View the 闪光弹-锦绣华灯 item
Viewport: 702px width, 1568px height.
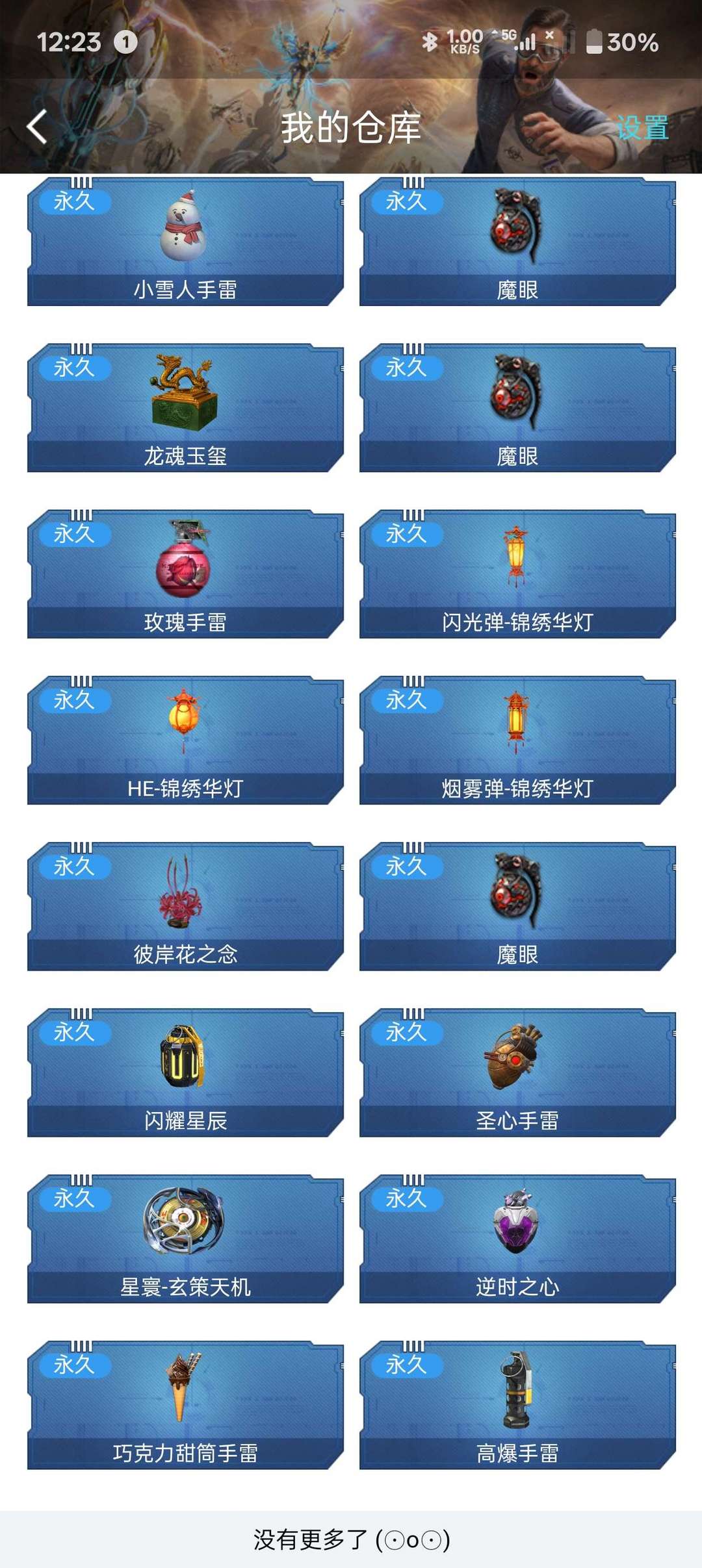click(517, 574)
